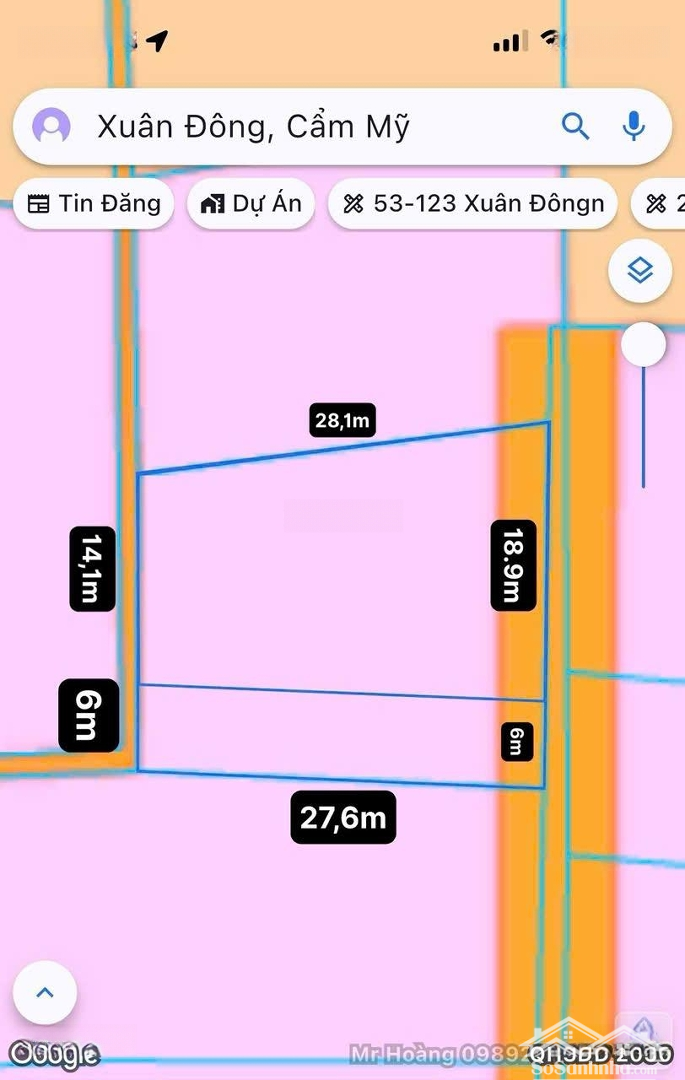Viewport: 685px width, 1080px height.
Task: Open the 53-123 Xuân Đôngn chip
Action: click(x=473, y=204)
